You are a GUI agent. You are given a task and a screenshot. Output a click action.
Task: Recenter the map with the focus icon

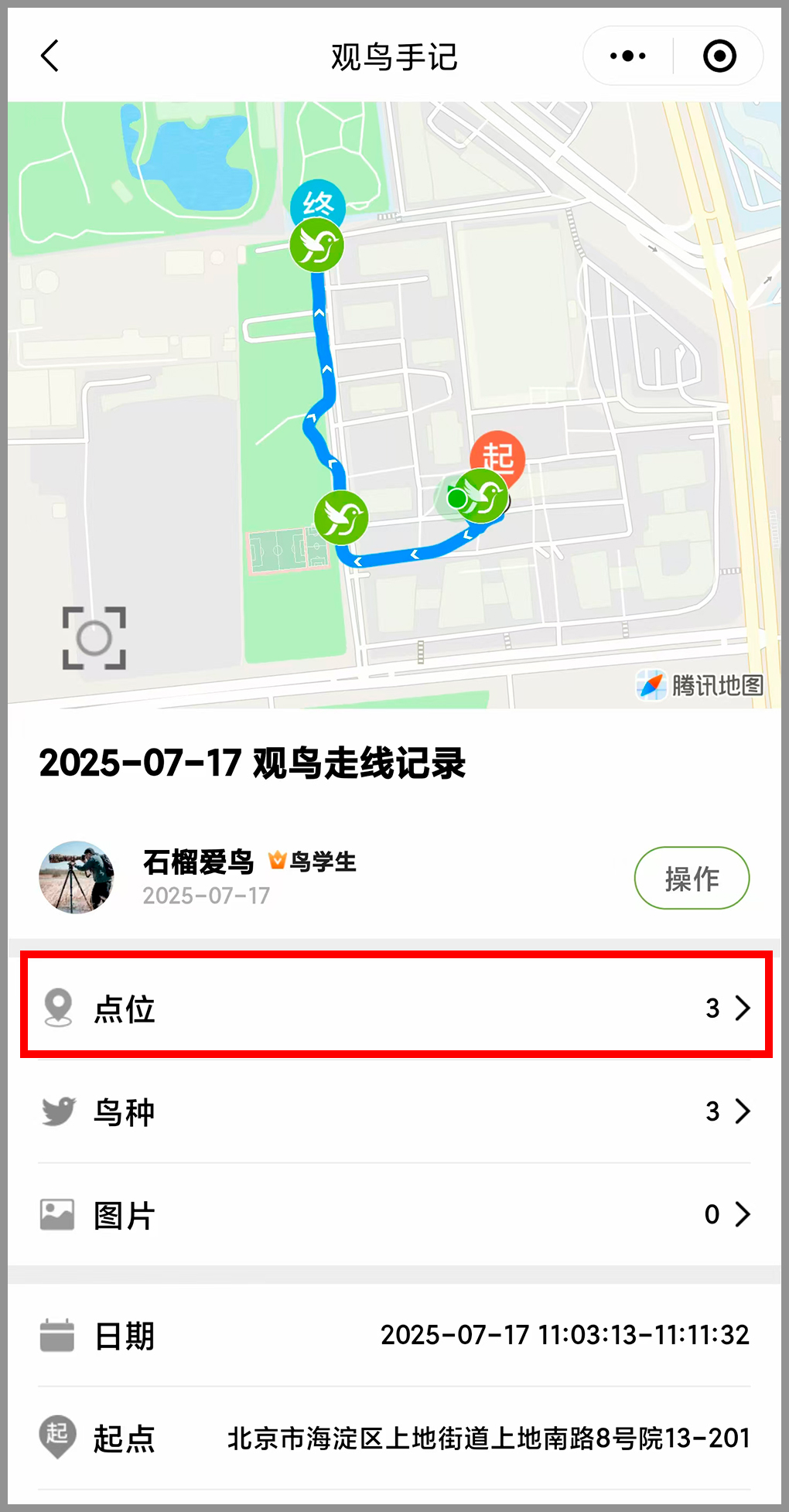pos(94,638)
